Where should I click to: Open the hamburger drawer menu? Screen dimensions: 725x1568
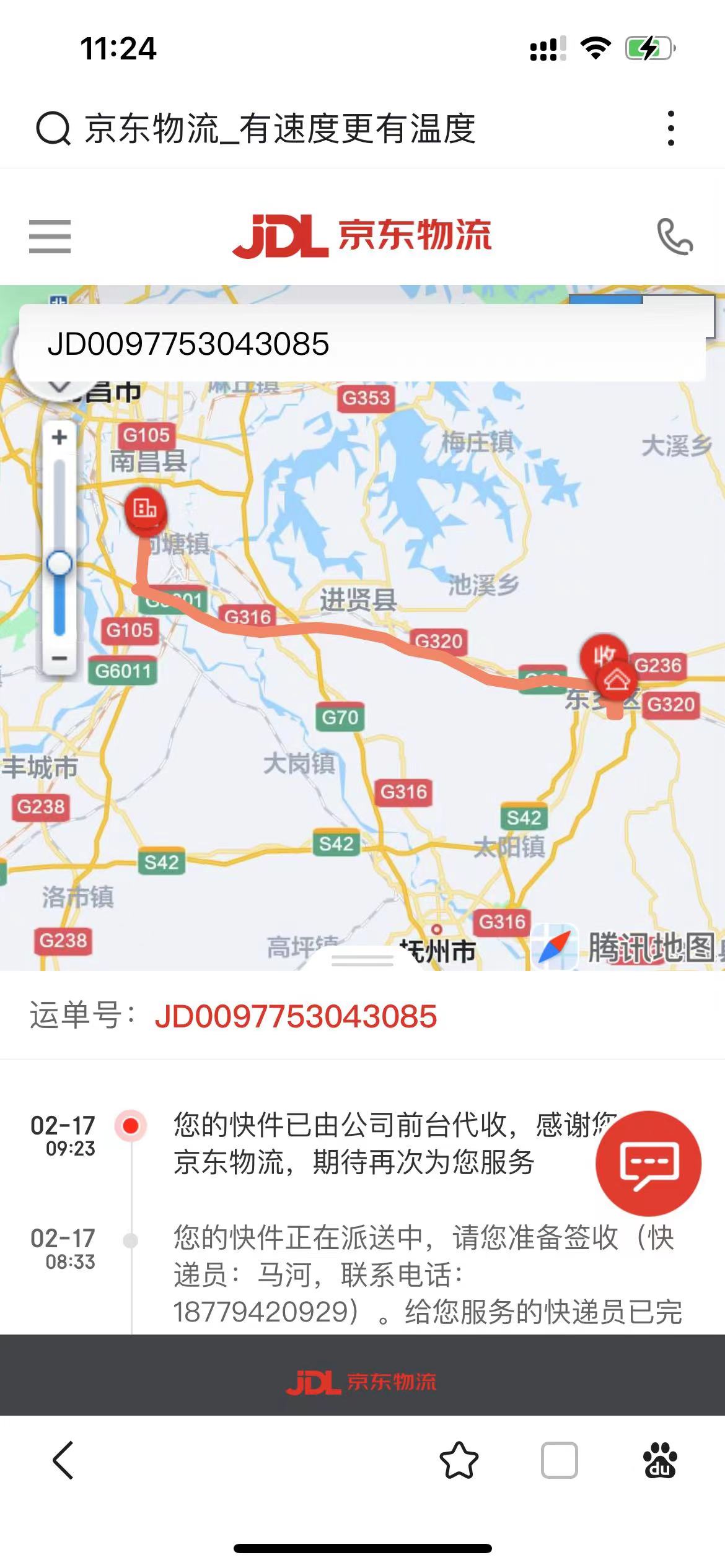[x=50, y=236]
